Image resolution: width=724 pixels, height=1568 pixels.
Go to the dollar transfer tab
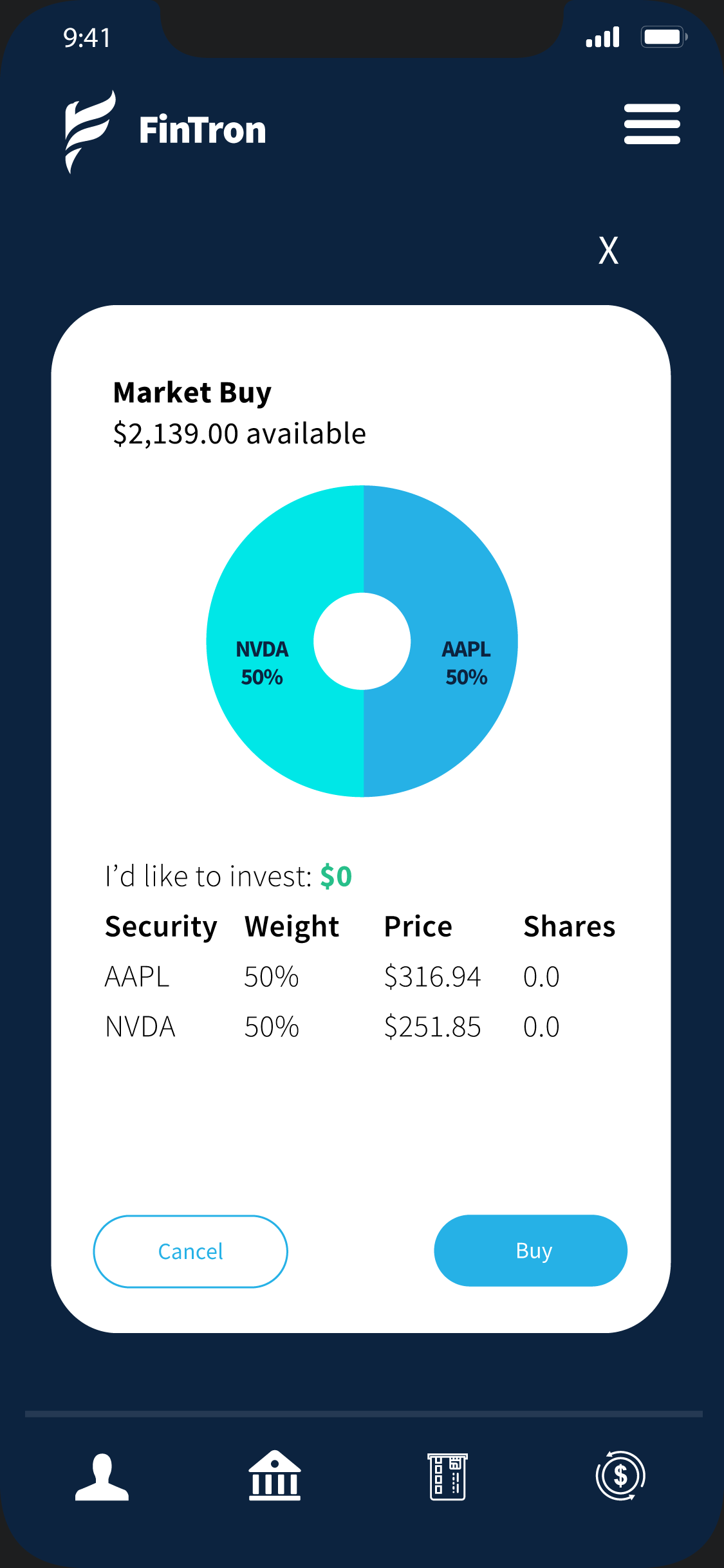click(620, 1475)
